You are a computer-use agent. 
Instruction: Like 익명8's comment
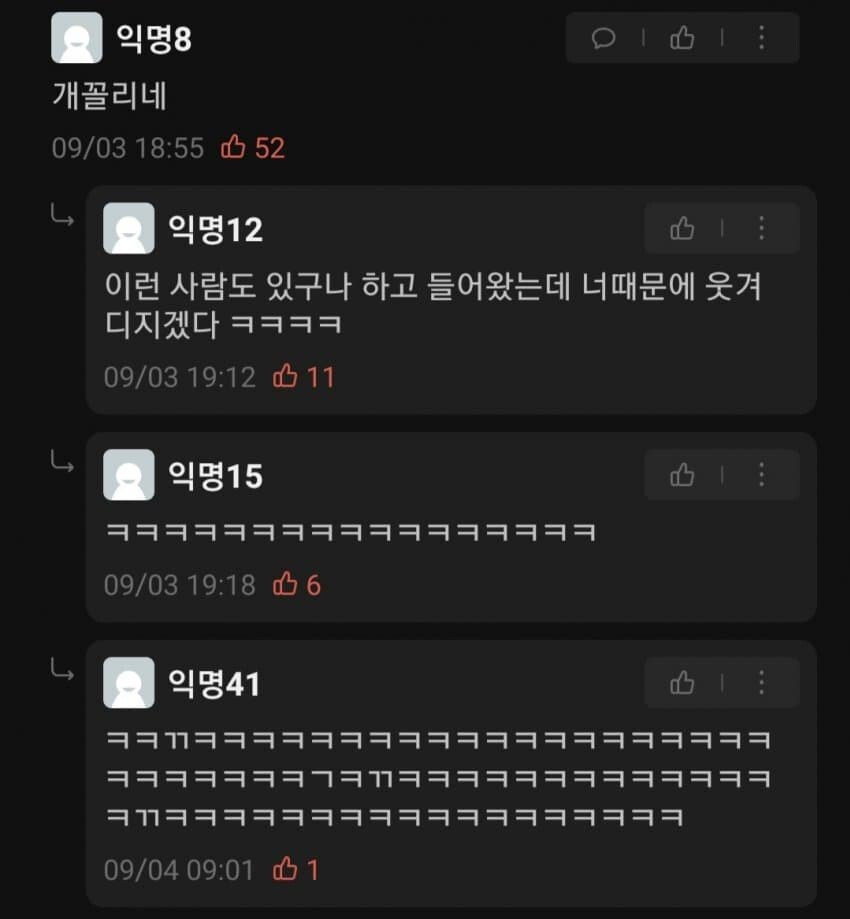[683, 38]
